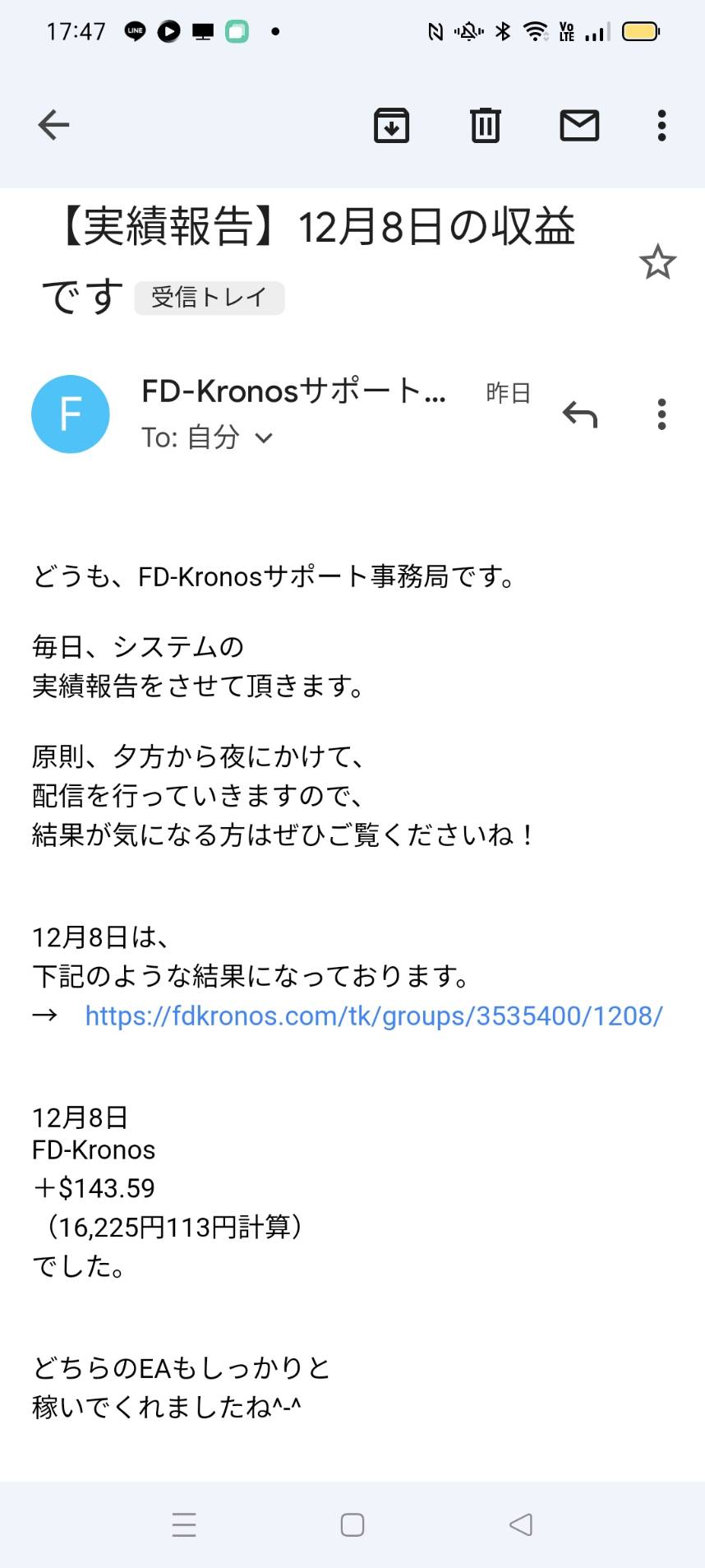705x1568 pixels.
Task: Open message options menu beside reply
Action: pos(661,414)
